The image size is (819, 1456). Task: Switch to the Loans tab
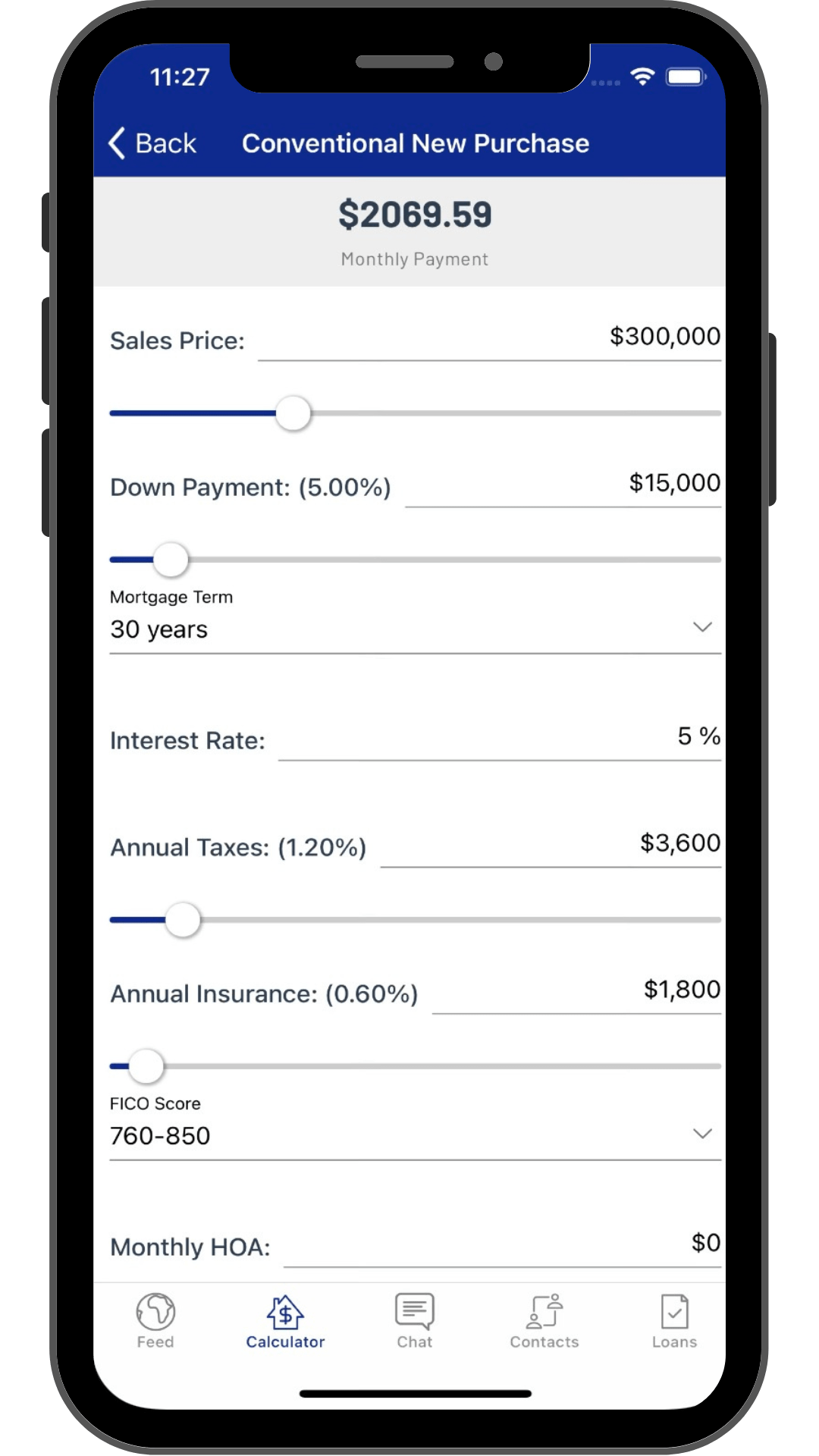tap(674, 1321)
